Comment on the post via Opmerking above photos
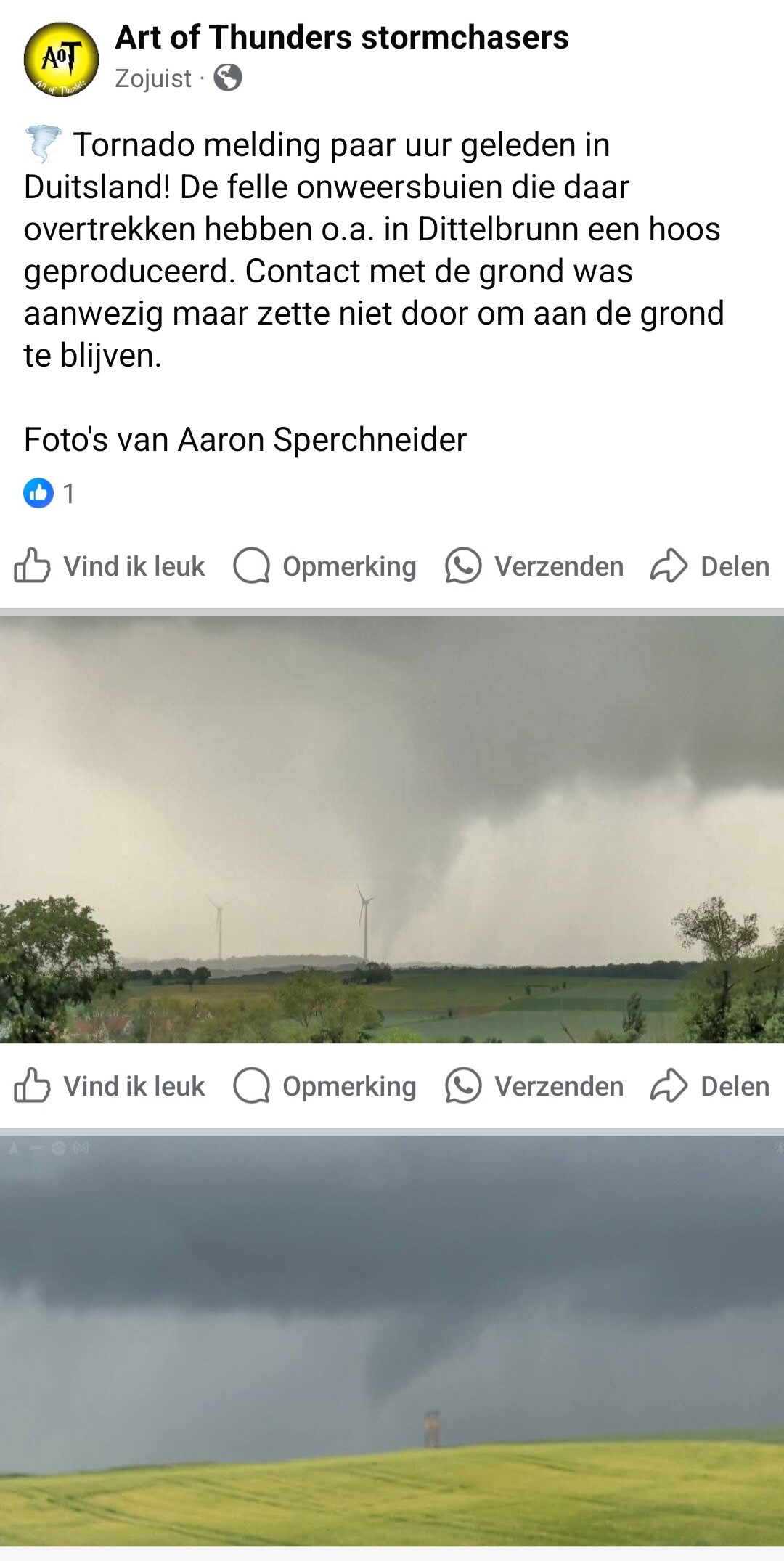Image resolution: width=784 pixels, height=1561 pixels. (324, 566)
